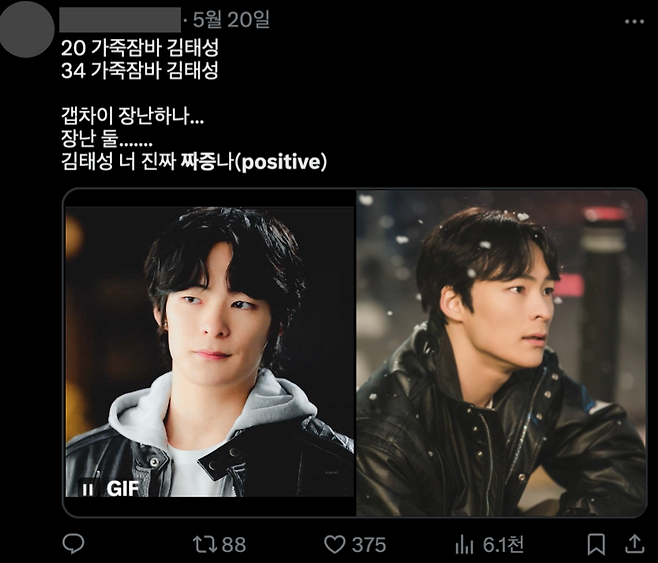Share this post

coord(634,543)
